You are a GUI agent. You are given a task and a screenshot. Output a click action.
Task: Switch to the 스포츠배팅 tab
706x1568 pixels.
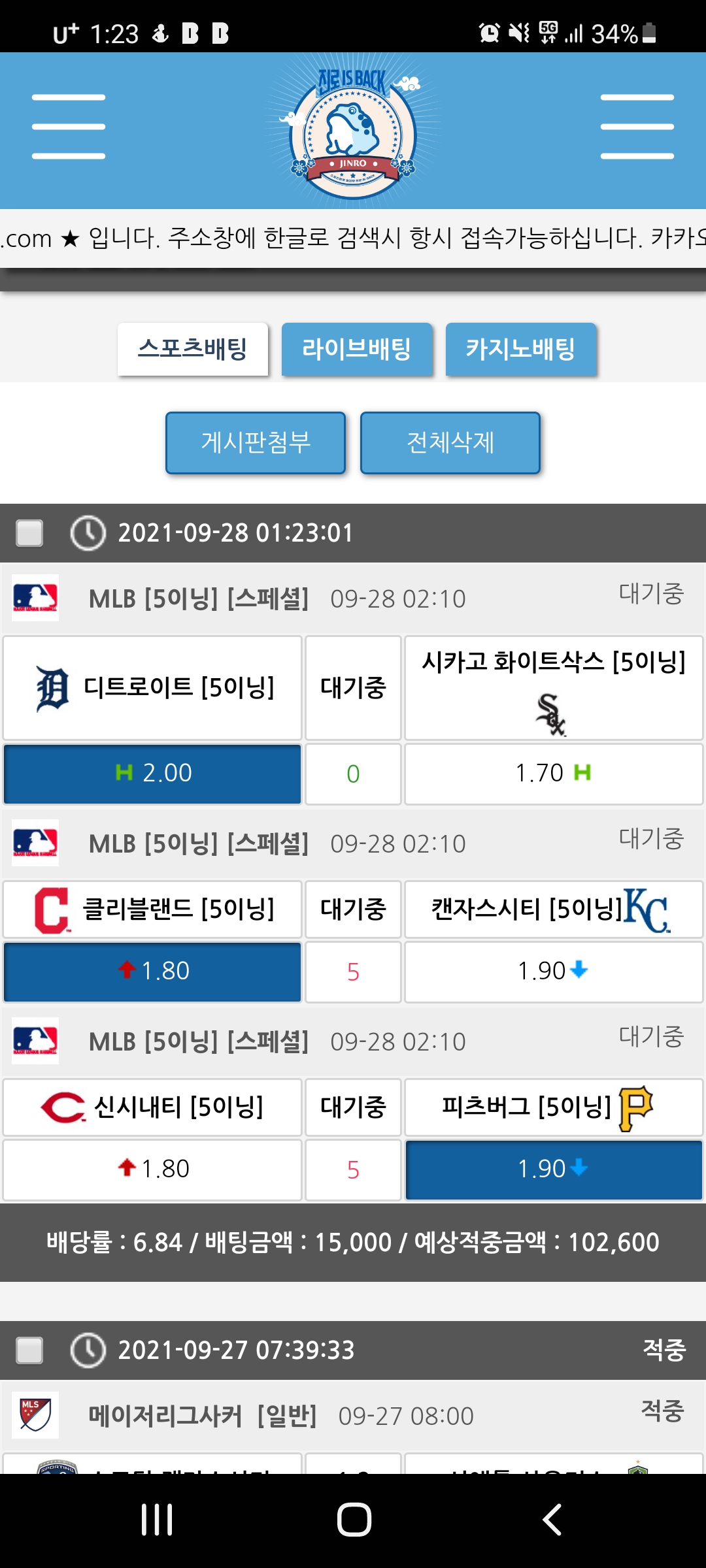[x=193, y=349]
